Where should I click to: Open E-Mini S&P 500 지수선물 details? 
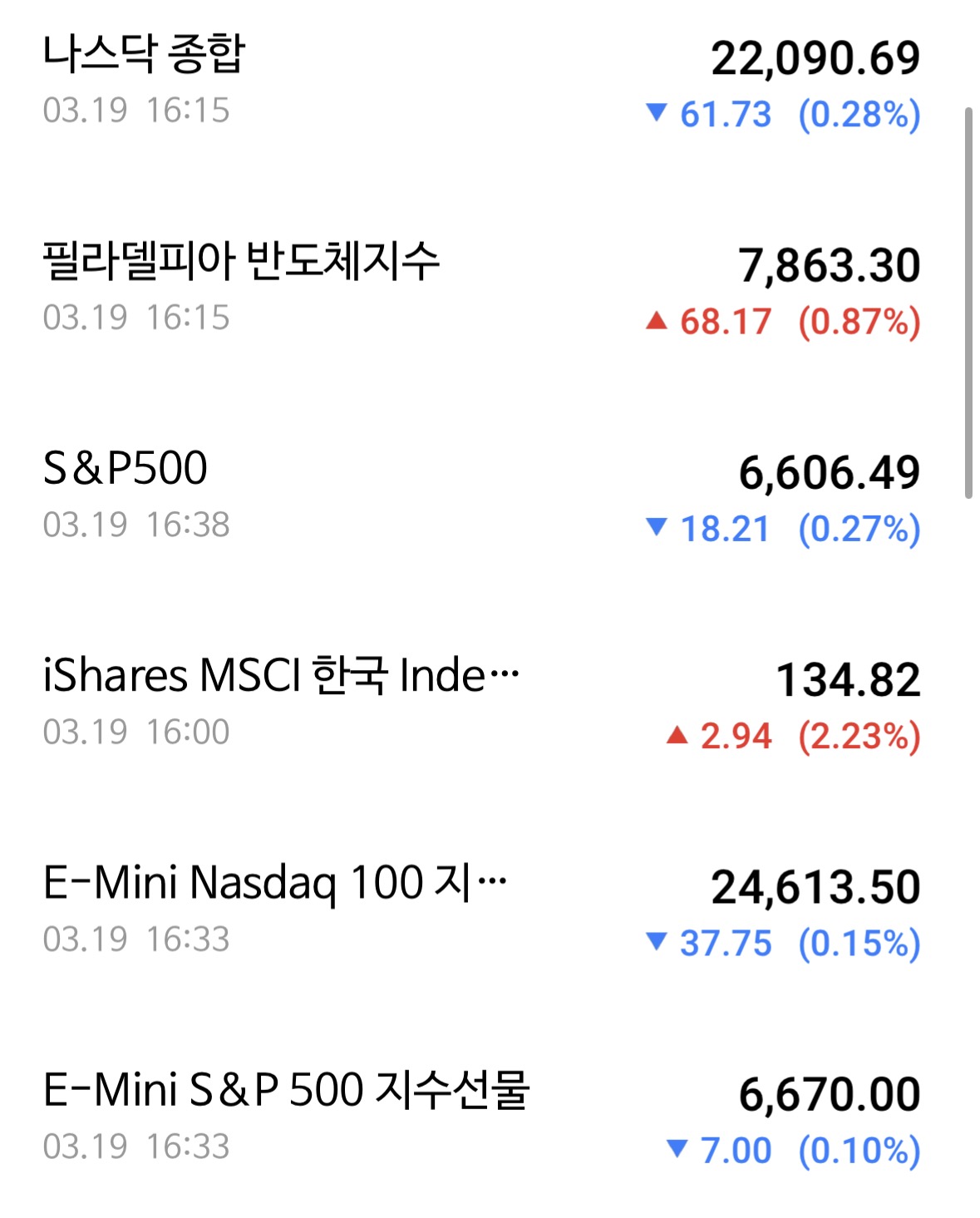pyautogui.click(x=285, y=1090)
